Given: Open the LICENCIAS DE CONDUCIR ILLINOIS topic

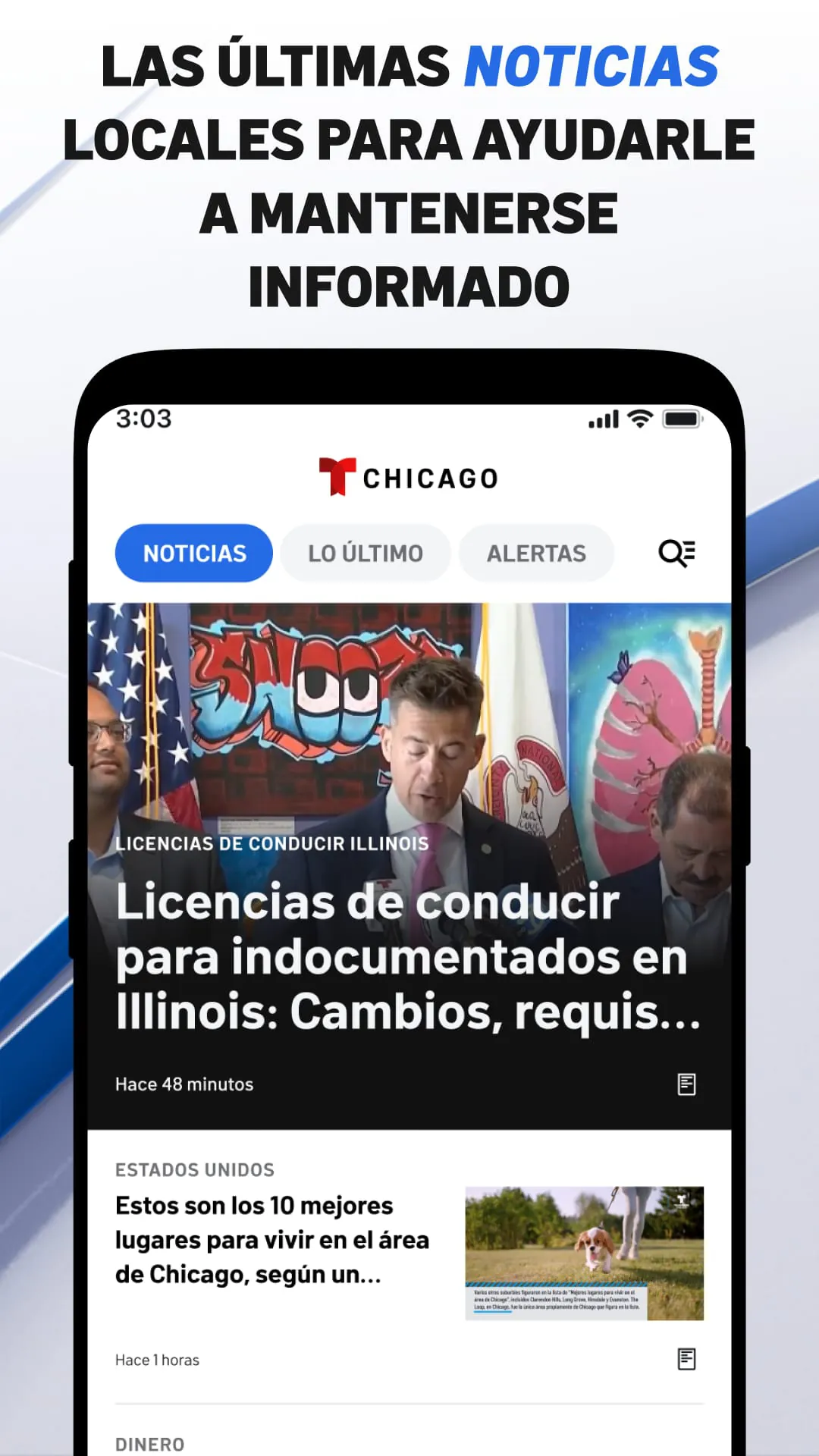Looking at the screenshot, I should click(x=271, y=843).
